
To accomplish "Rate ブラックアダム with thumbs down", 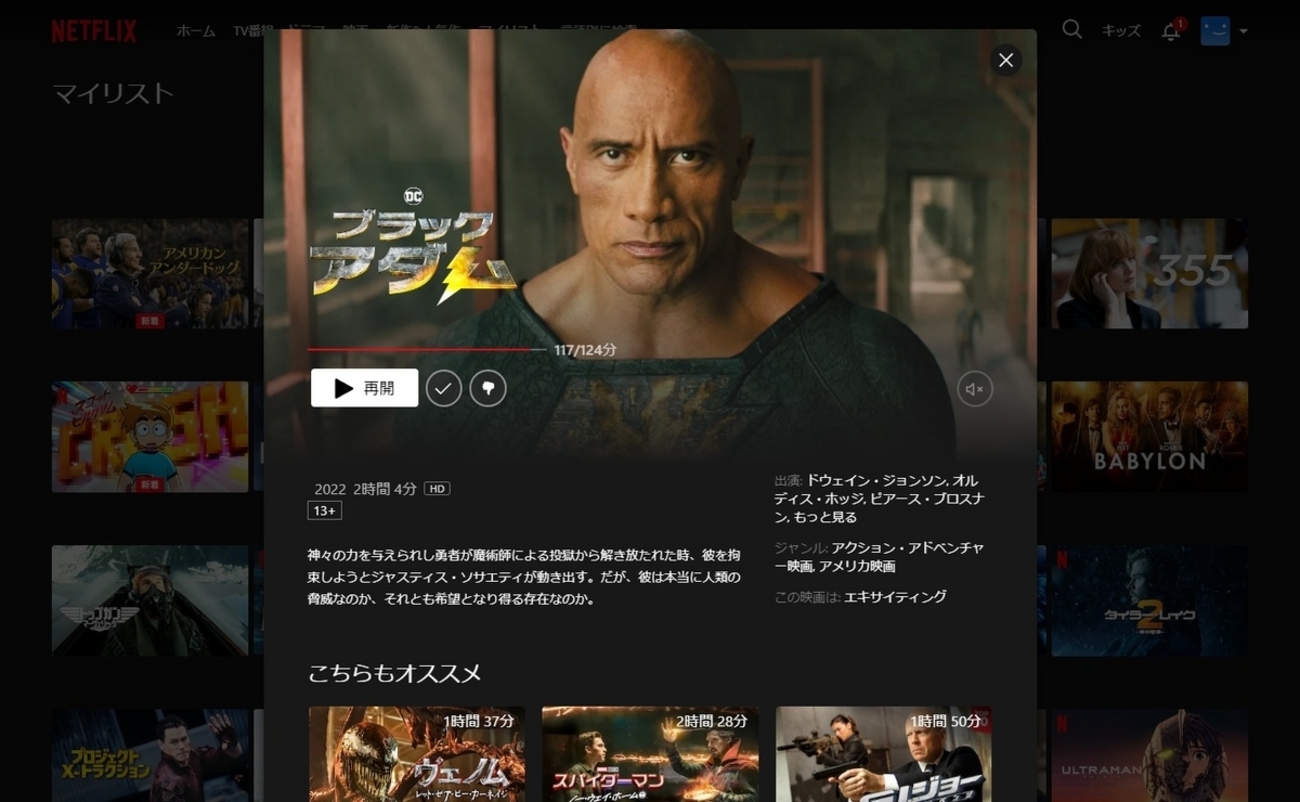I will 488,388.
